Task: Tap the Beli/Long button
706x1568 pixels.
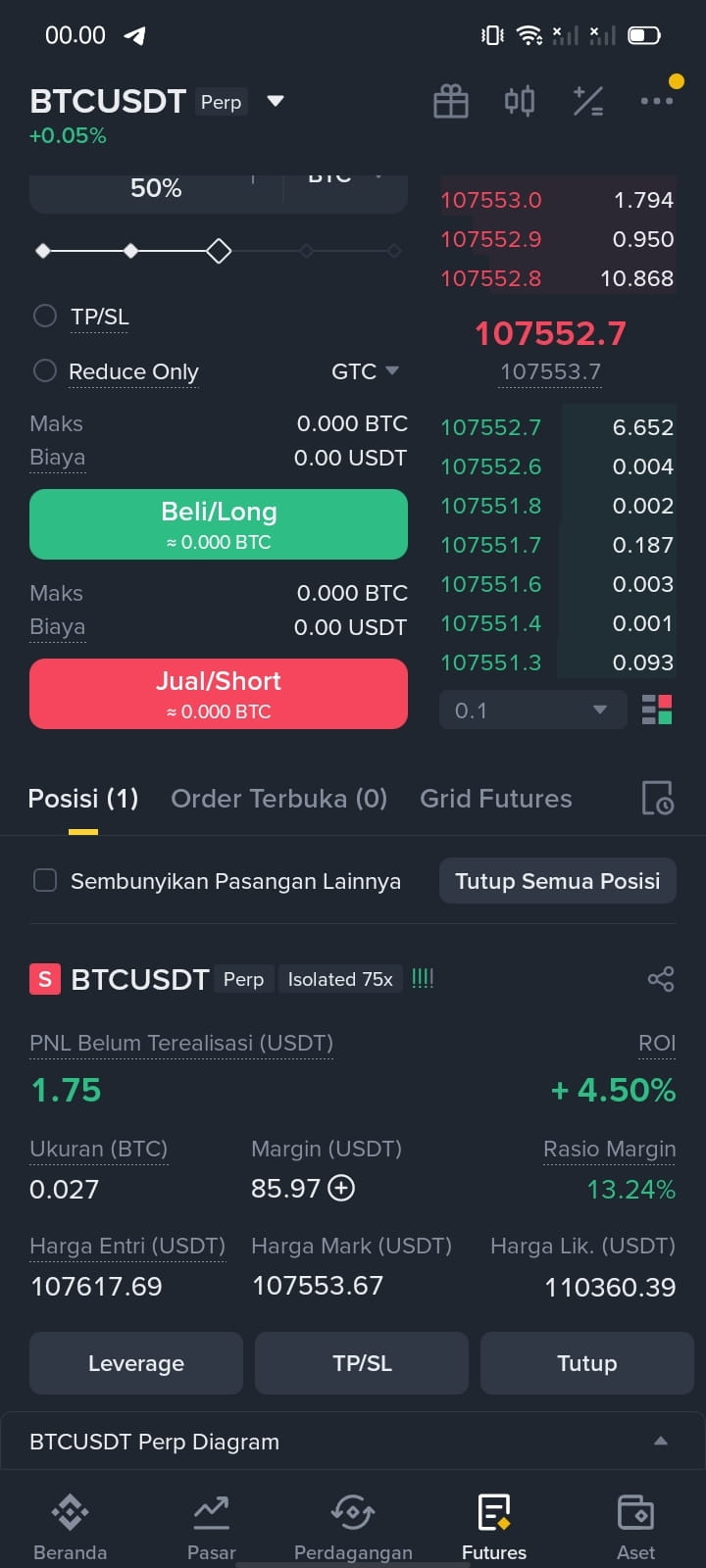Action: (219, 524)
